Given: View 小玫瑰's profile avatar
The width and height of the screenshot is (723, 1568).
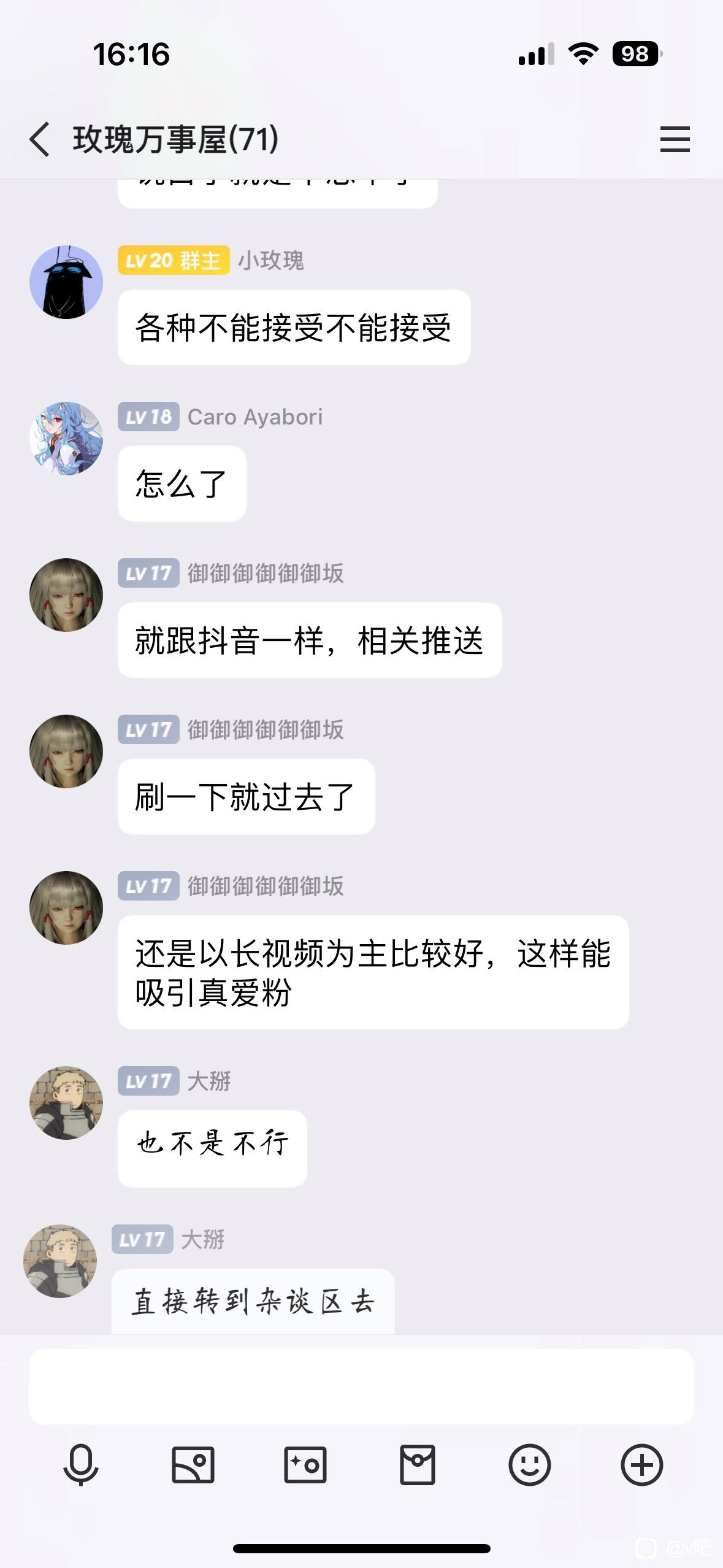Looking at the screenshot, I should point(66,282).
